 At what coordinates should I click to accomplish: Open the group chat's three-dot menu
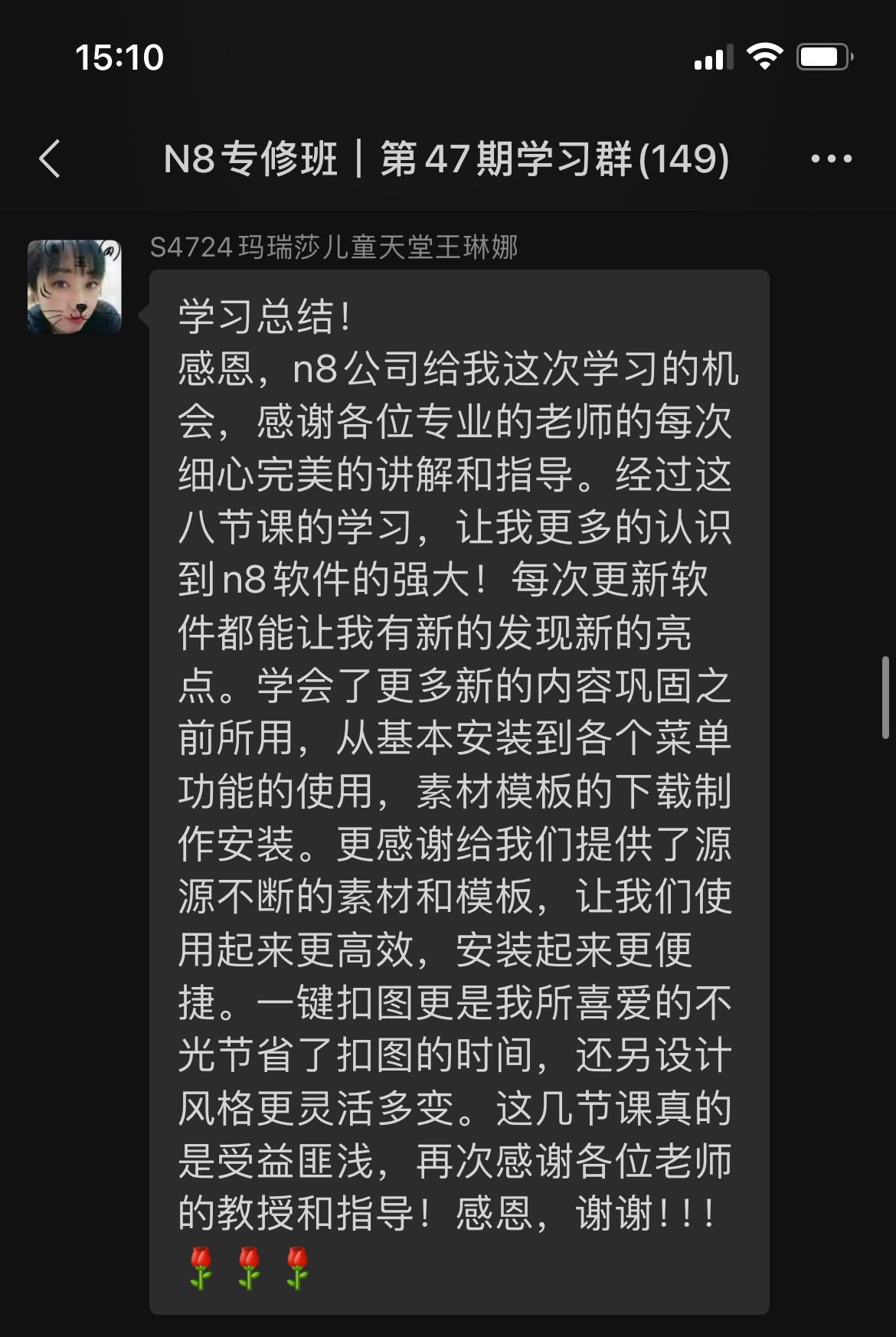coord(831,159)
